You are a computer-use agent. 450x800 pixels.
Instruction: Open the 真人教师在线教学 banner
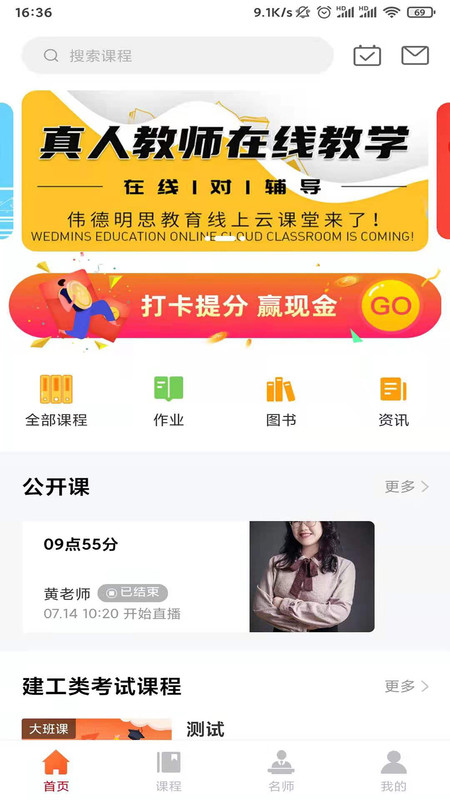click(224, 171)
